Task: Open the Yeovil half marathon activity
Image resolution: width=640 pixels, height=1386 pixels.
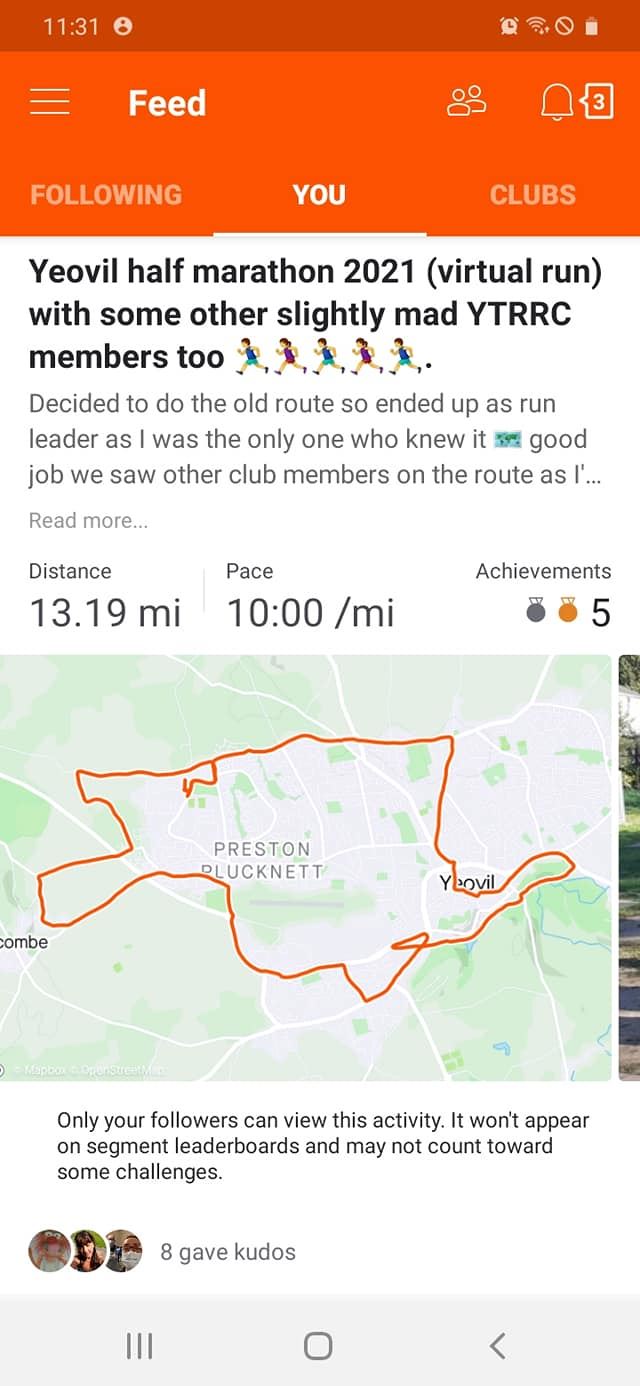Action: pos(315,314)
